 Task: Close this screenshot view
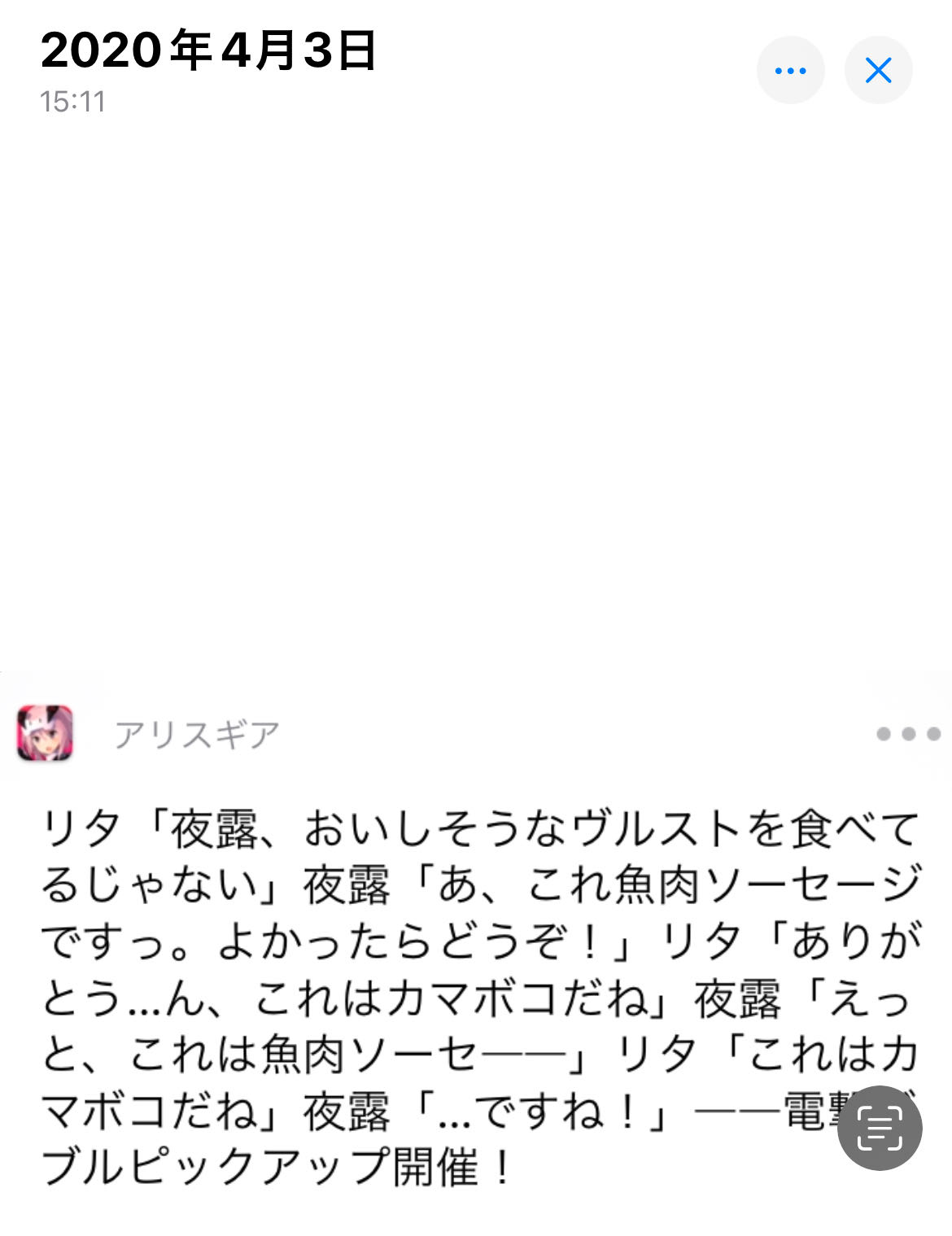click(878, 71)
